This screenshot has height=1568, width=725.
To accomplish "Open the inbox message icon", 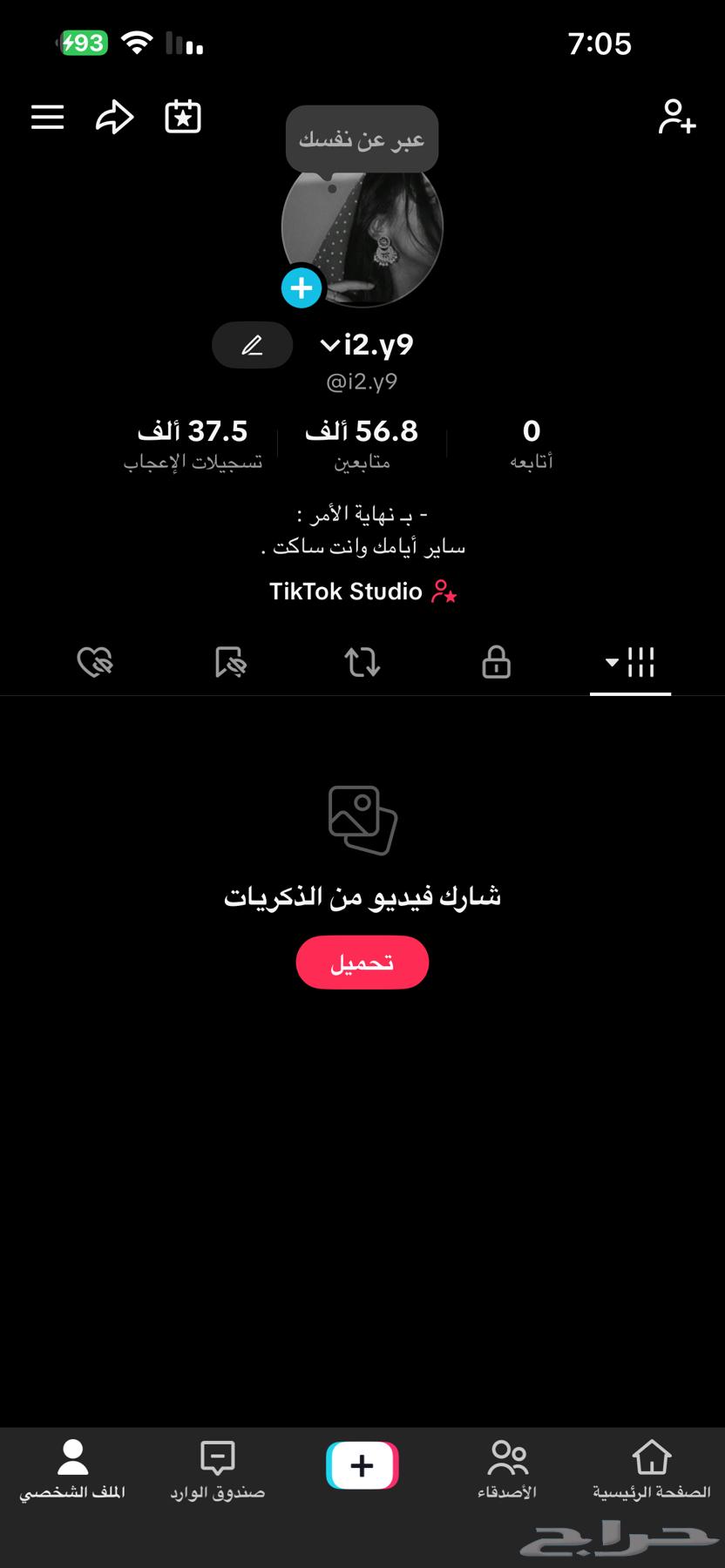I will (217, 1465).
